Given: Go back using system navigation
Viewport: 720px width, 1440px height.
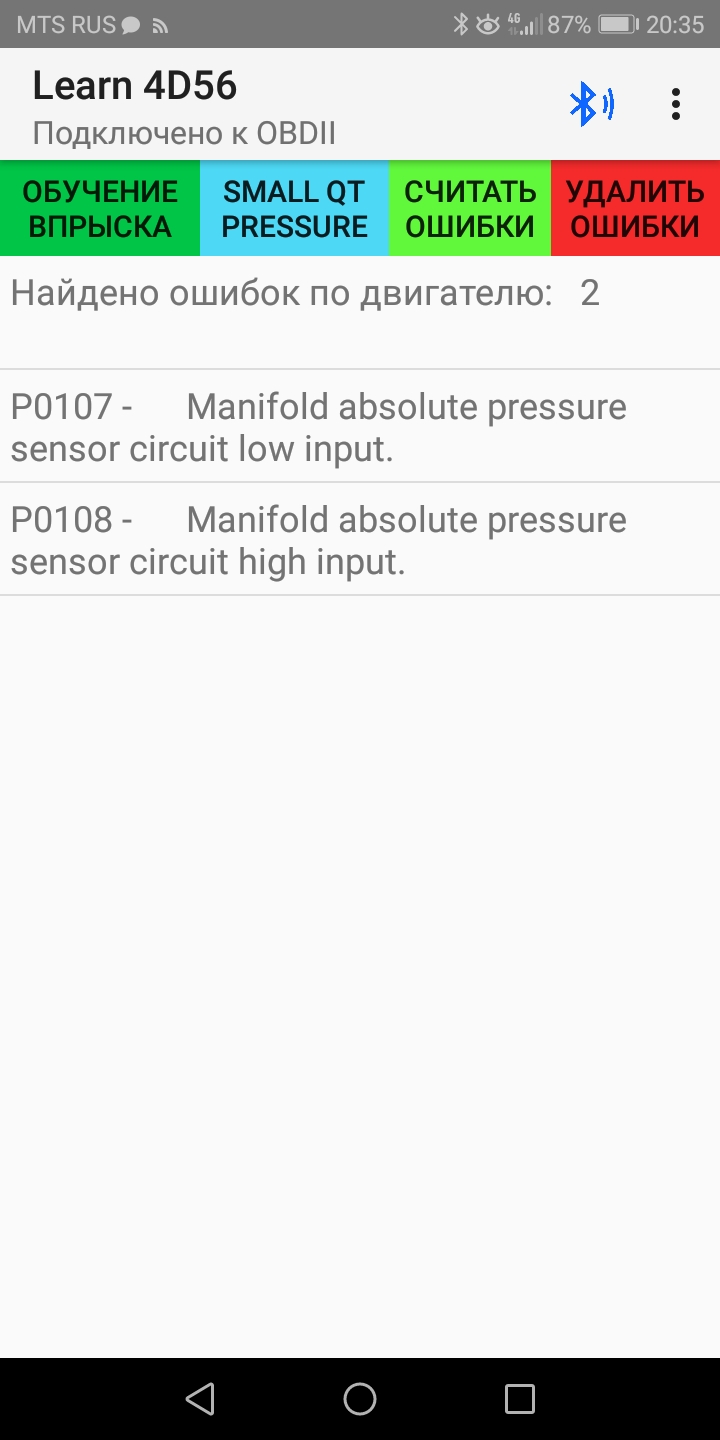Looking at the screenshot, I should (201, 1398).
